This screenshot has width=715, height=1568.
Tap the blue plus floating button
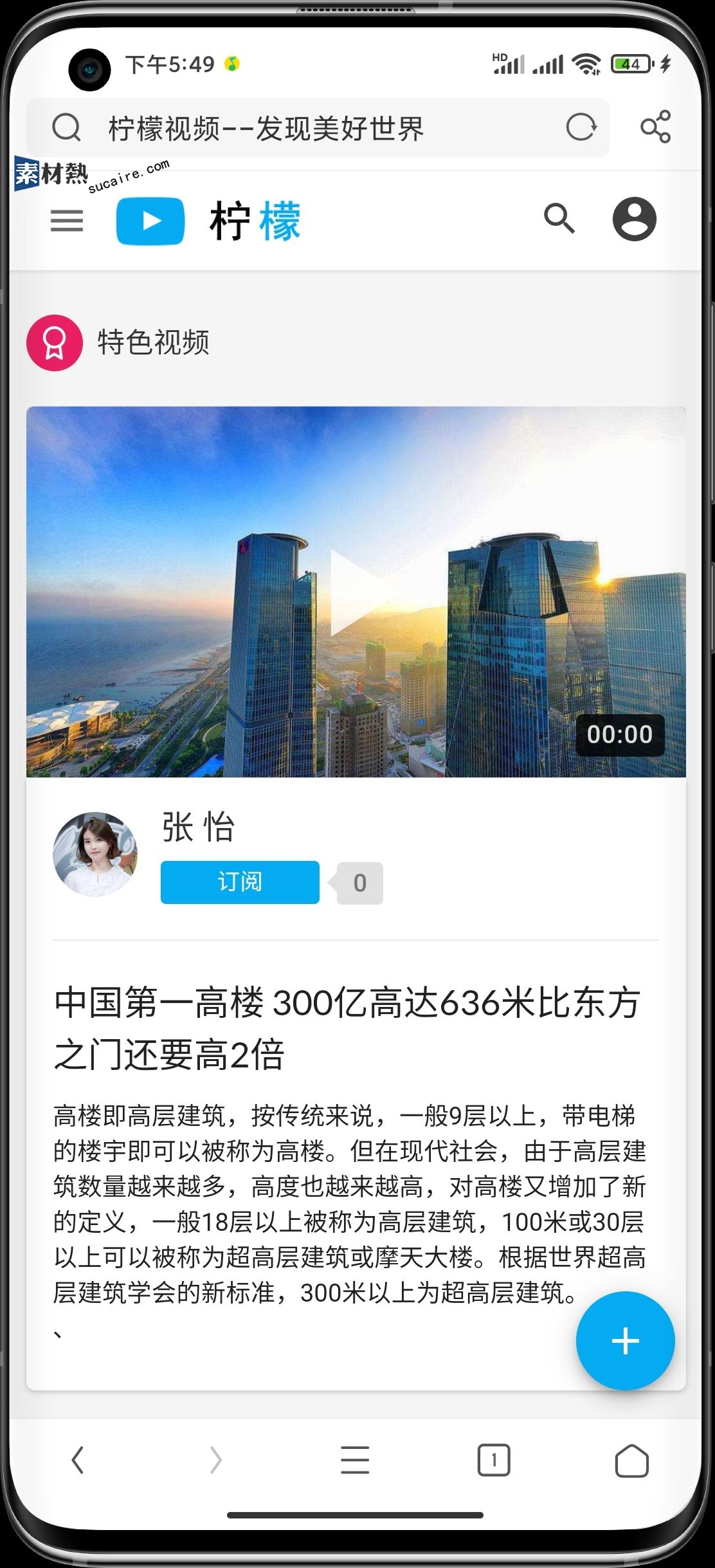pos(625,1342)
